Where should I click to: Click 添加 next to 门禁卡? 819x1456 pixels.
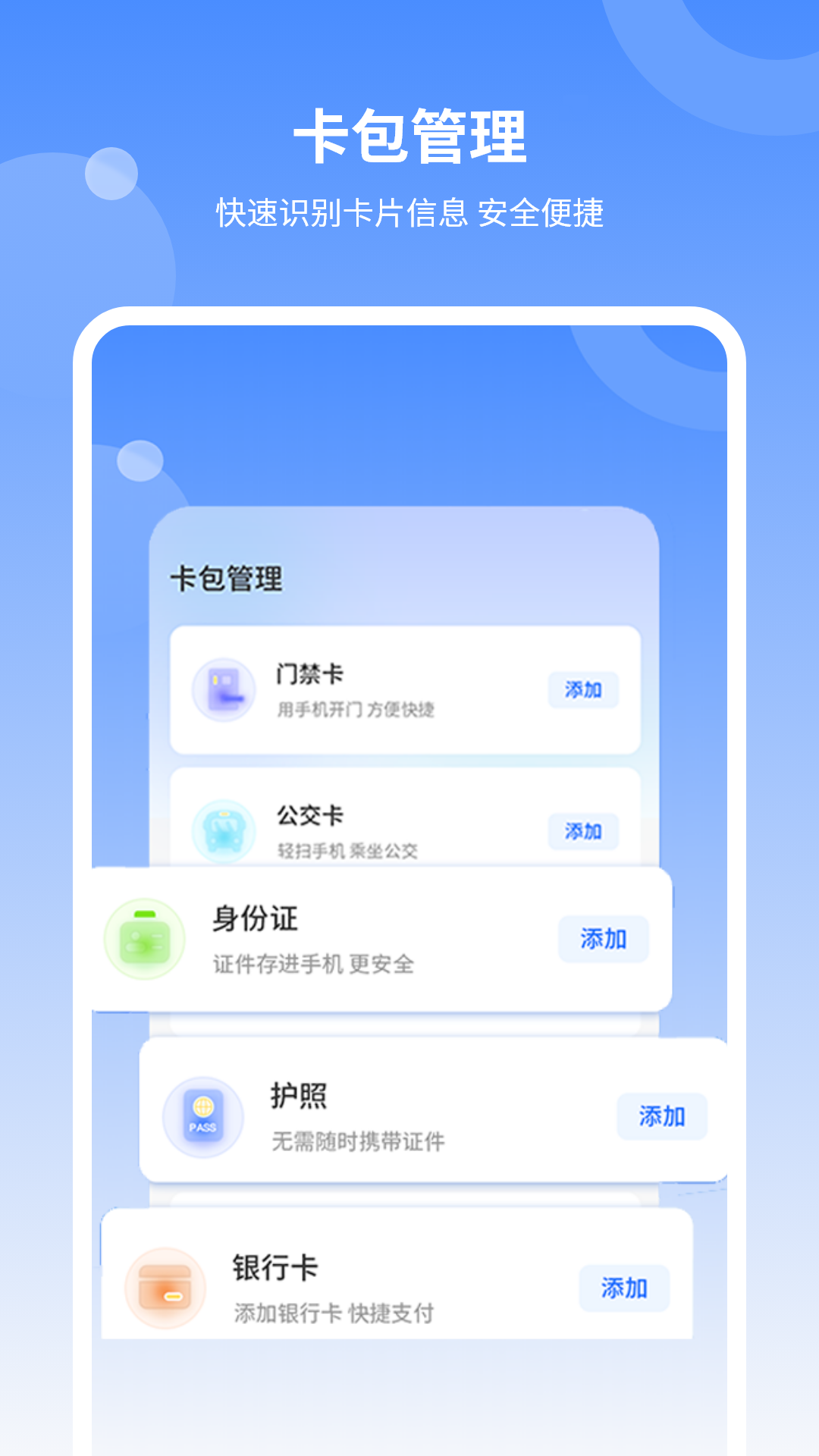coord(585,691)
